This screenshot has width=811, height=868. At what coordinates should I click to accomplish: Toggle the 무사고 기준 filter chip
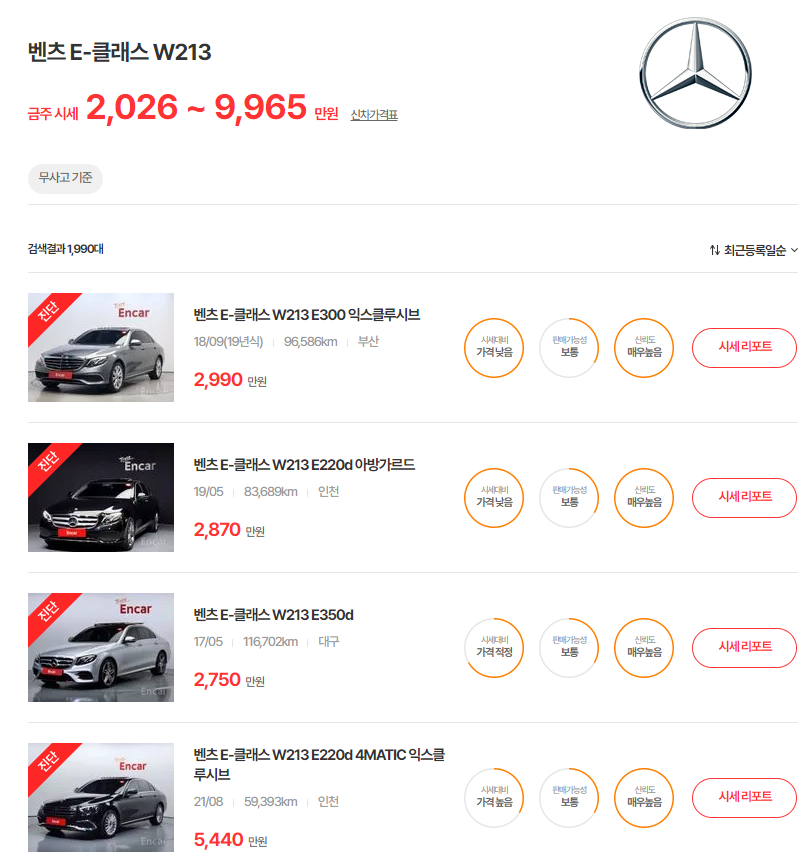pos(64,179)
